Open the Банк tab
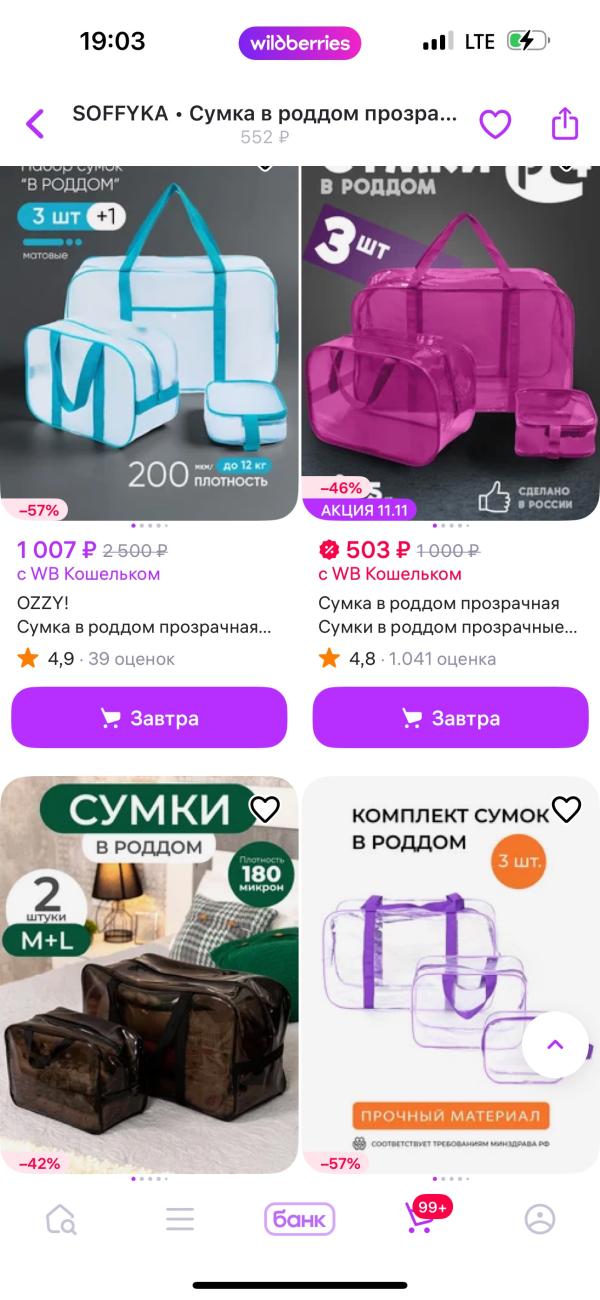 click(x=300, y=1219)
